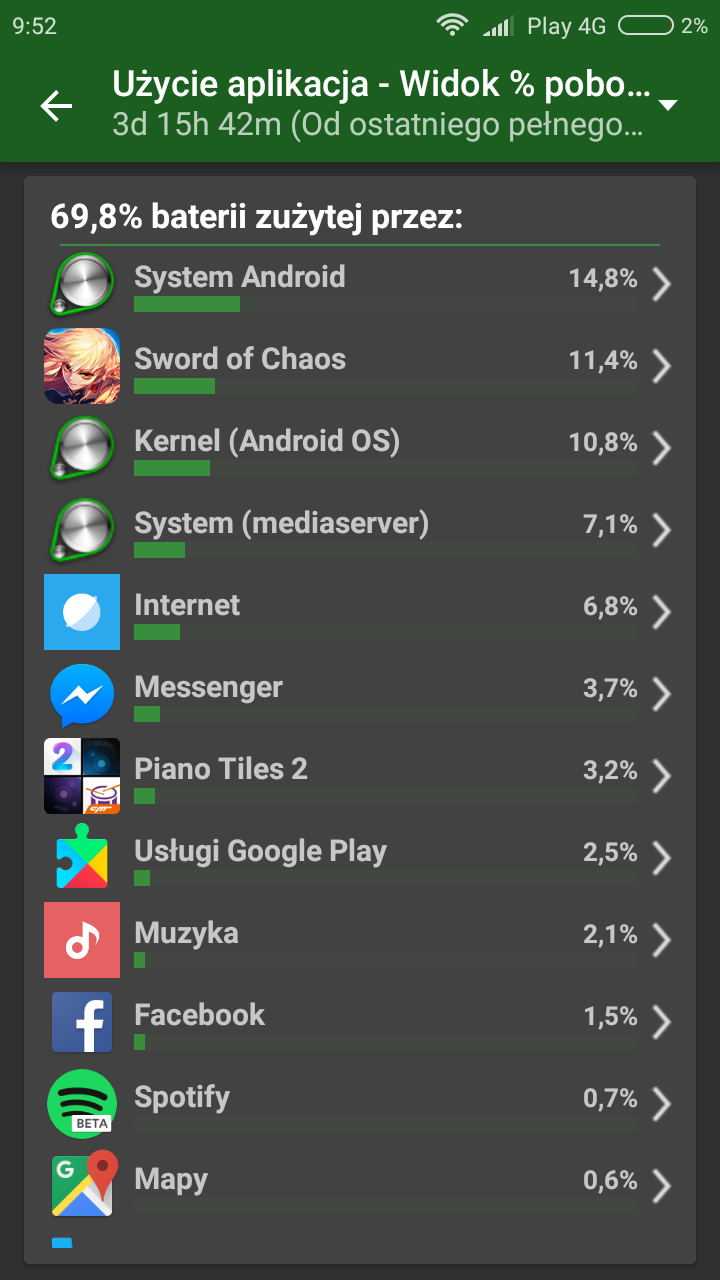Select the Piano Tiles 2 row
Screen dimensions: 720x1280
pos(360,777)
